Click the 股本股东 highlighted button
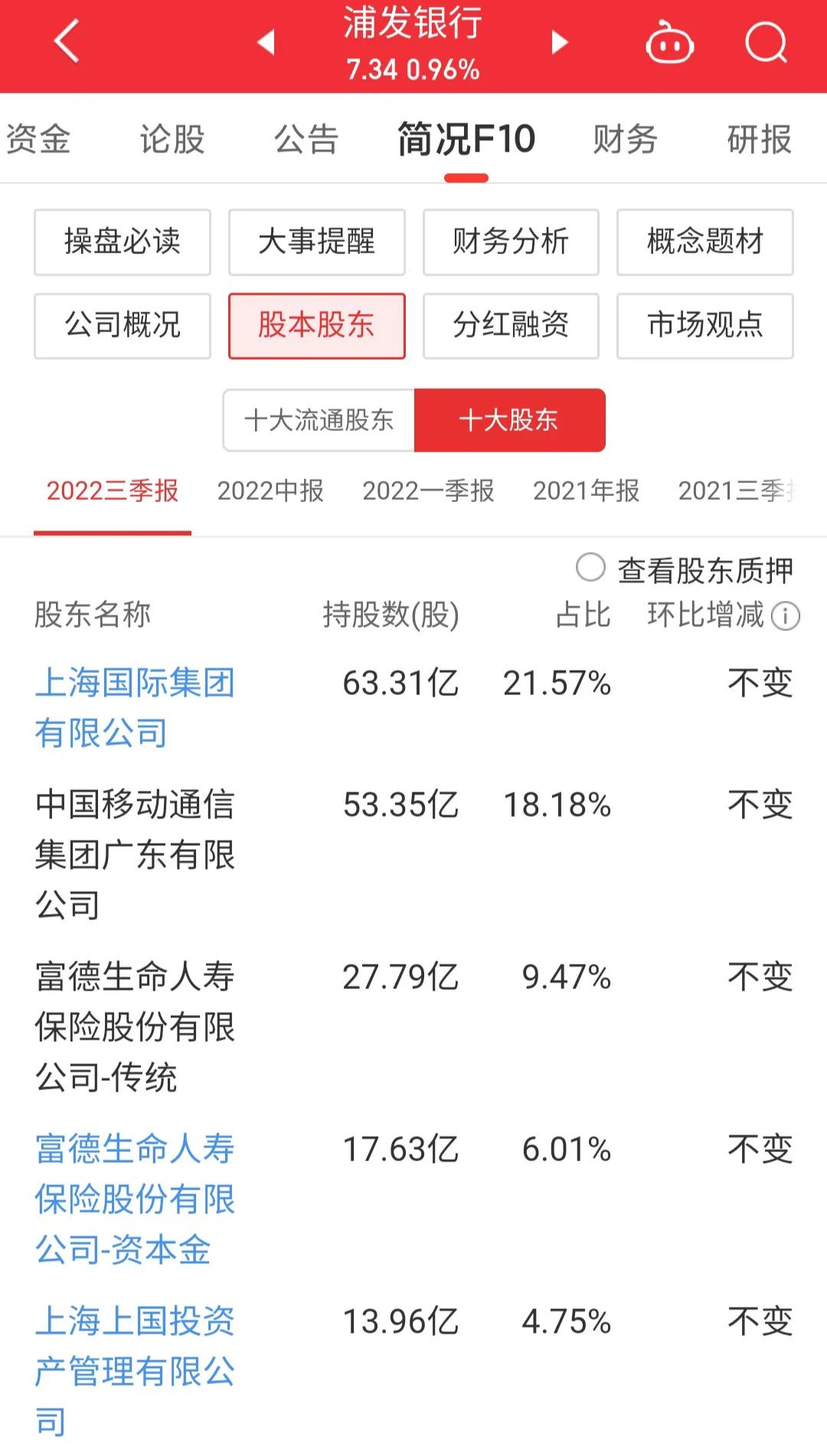Viewport: 827px width, 1456px height. point(316,325)
